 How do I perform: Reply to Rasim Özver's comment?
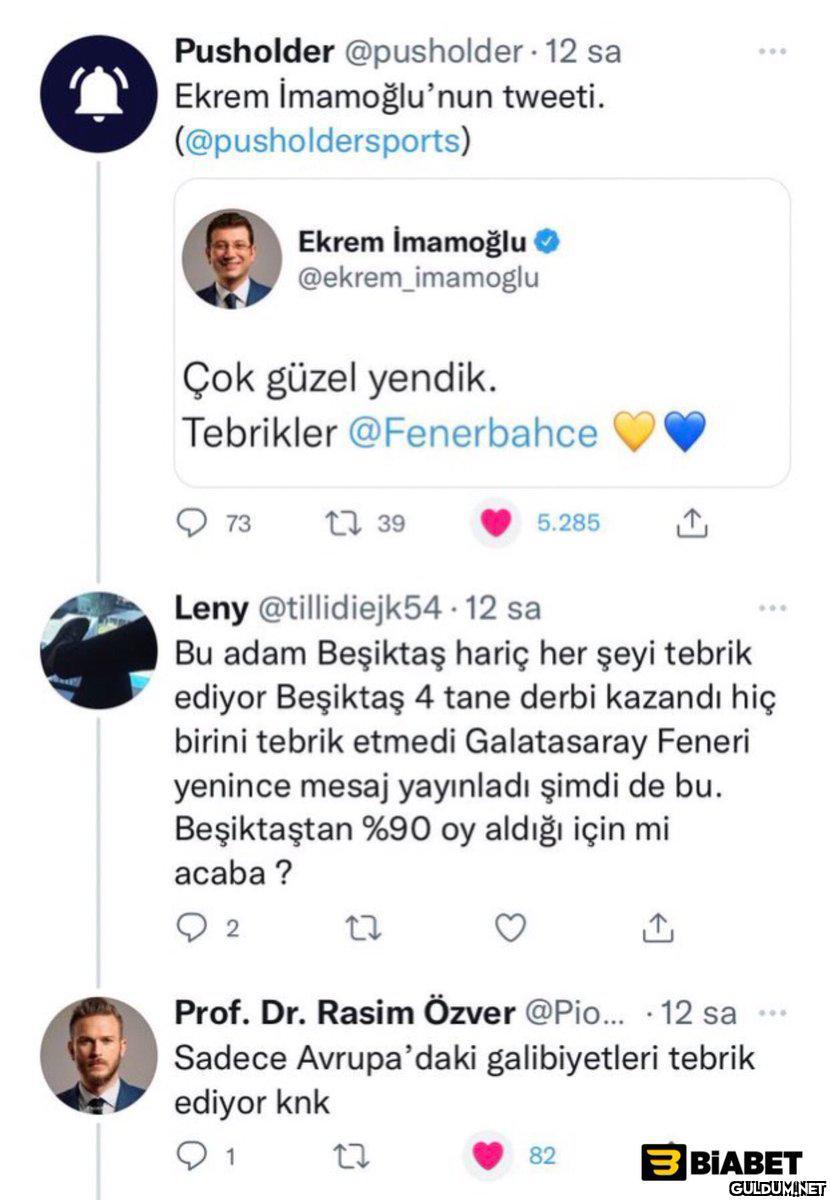pos(192,1156)
